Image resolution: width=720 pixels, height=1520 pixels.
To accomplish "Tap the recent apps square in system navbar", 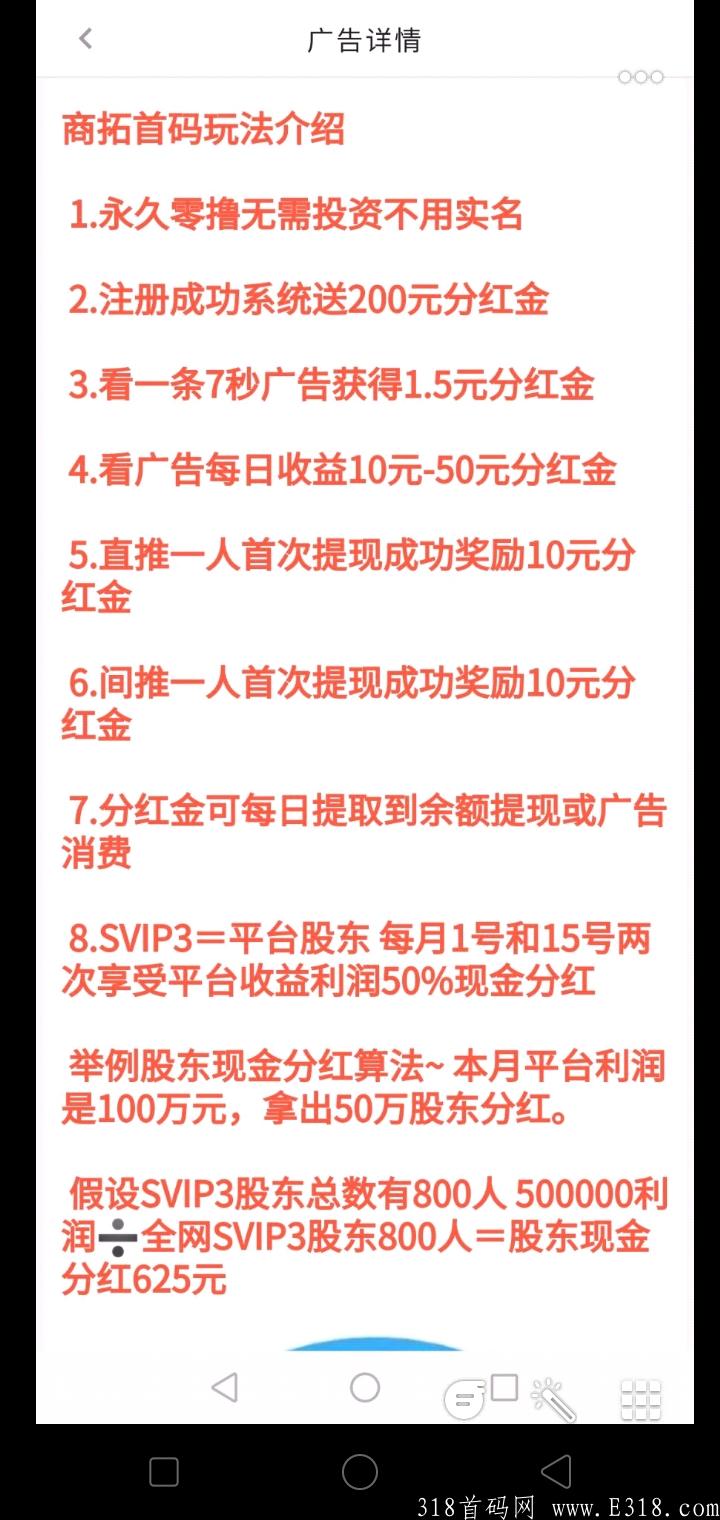I will point(165,1472).
